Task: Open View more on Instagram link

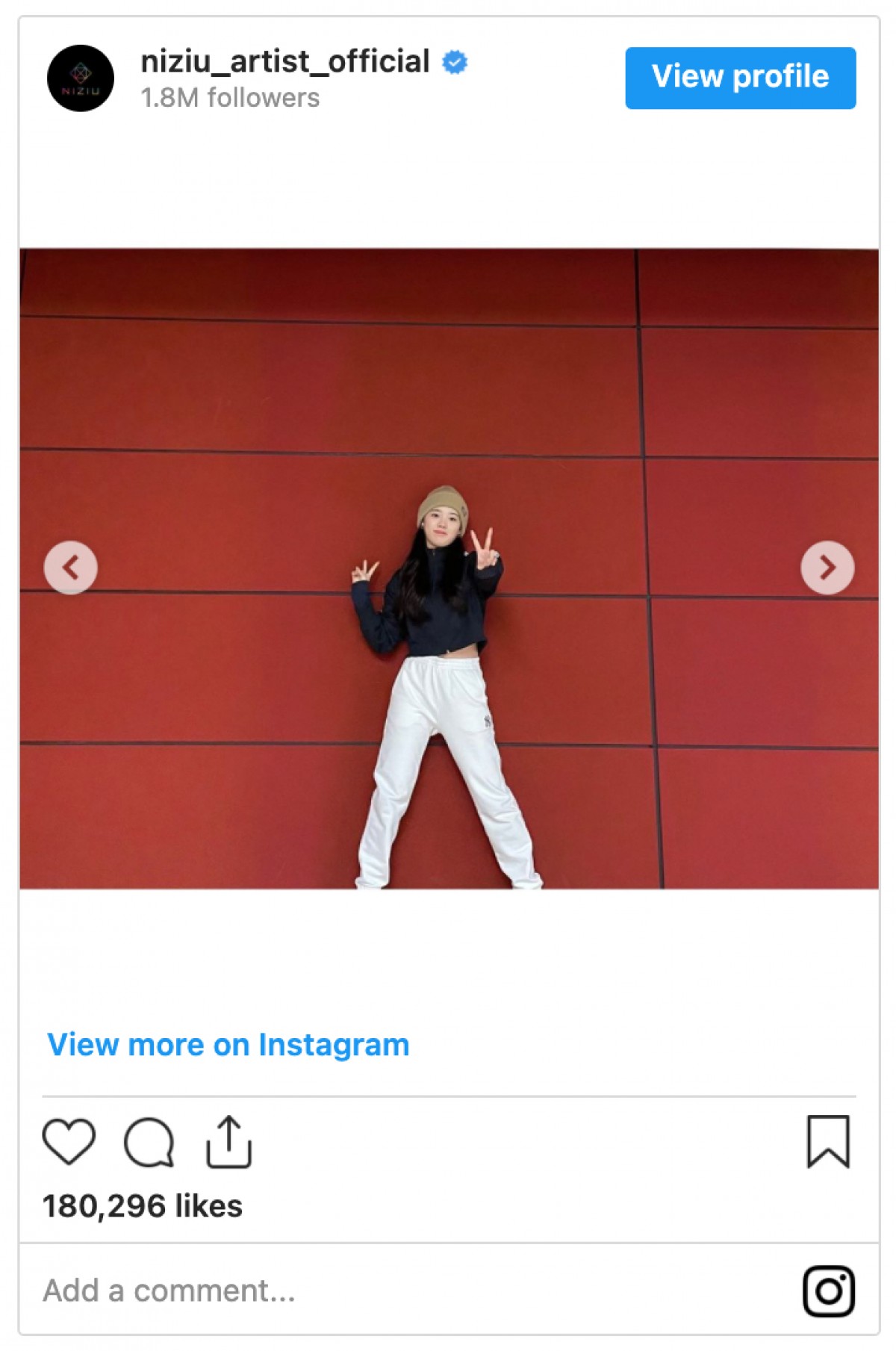Action: pyautogui.click(x=228, y=1044)
